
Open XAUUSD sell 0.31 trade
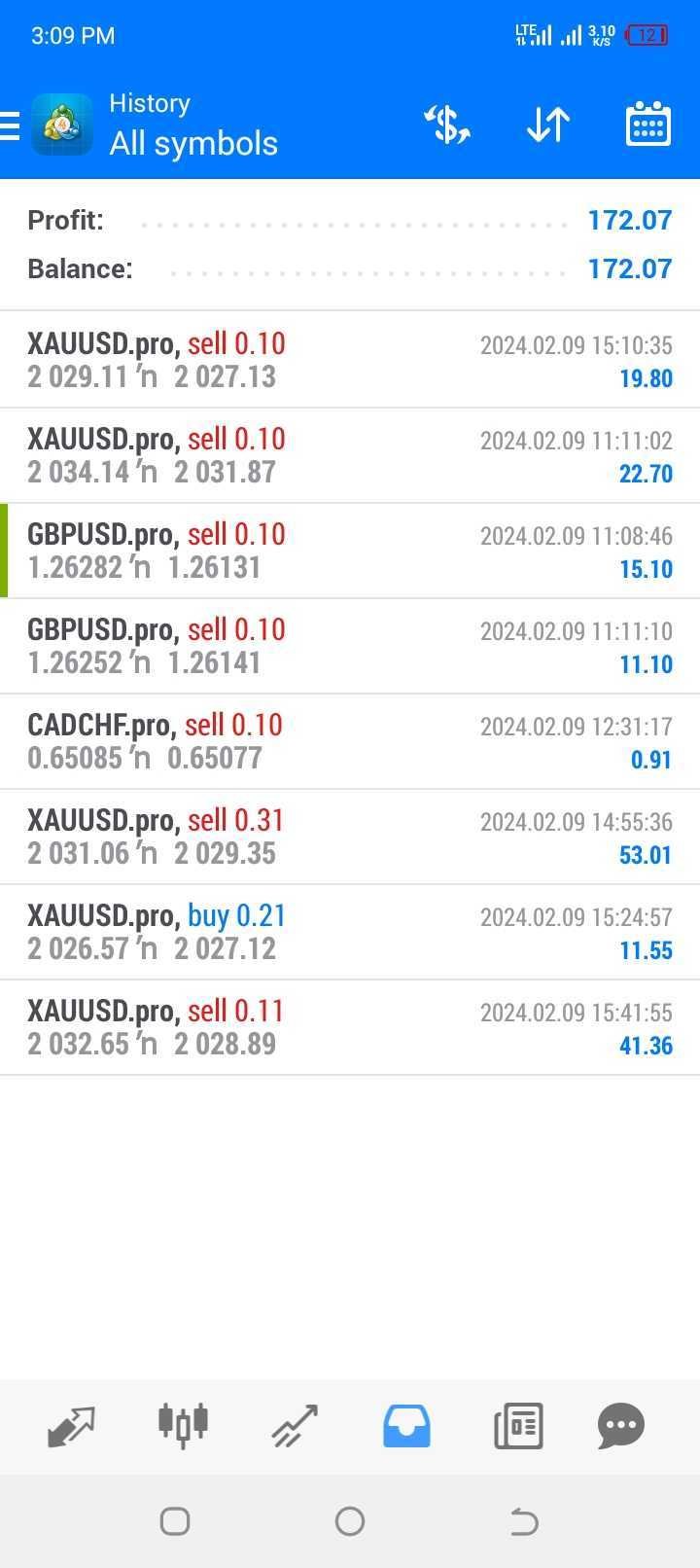[350, 837]
